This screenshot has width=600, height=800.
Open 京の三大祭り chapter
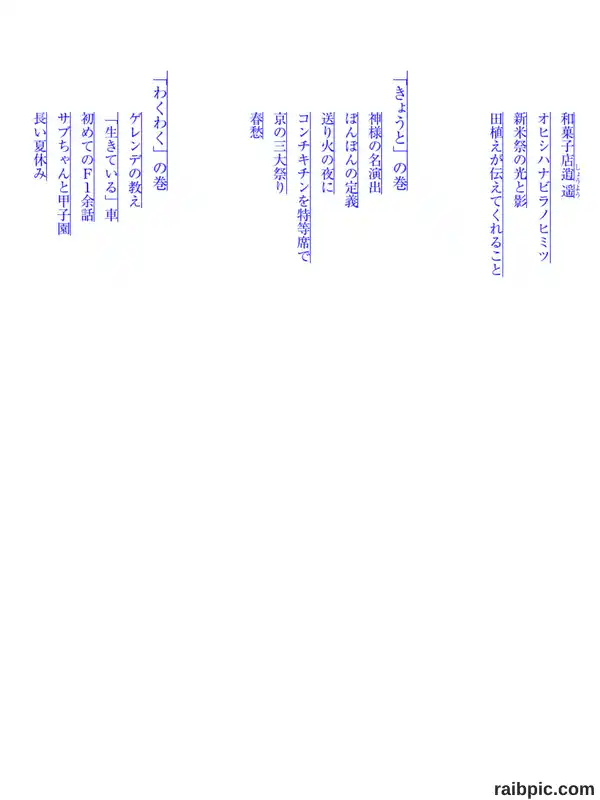(x=281, y=153)
